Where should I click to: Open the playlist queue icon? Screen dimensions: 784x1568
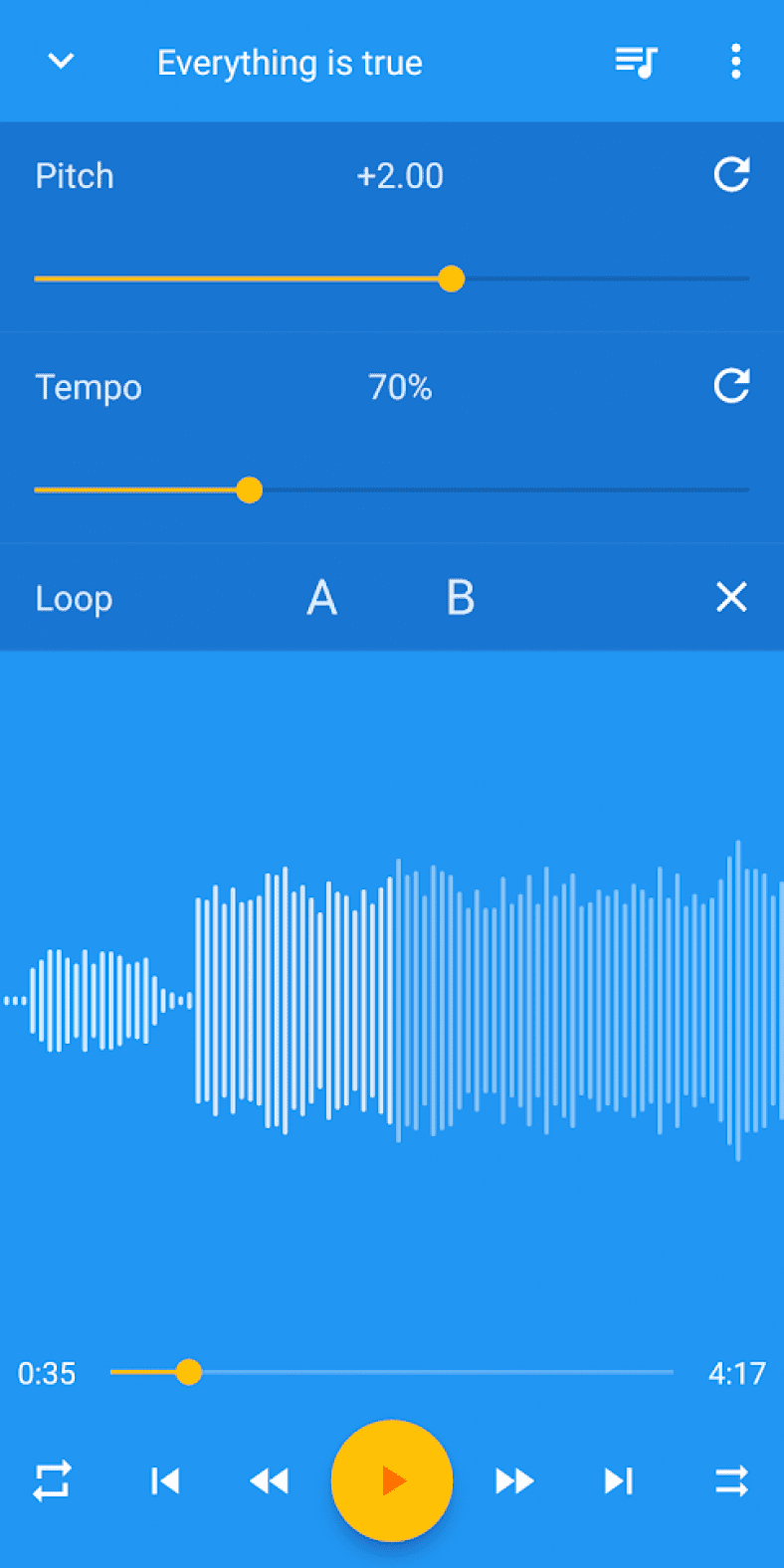636,61
